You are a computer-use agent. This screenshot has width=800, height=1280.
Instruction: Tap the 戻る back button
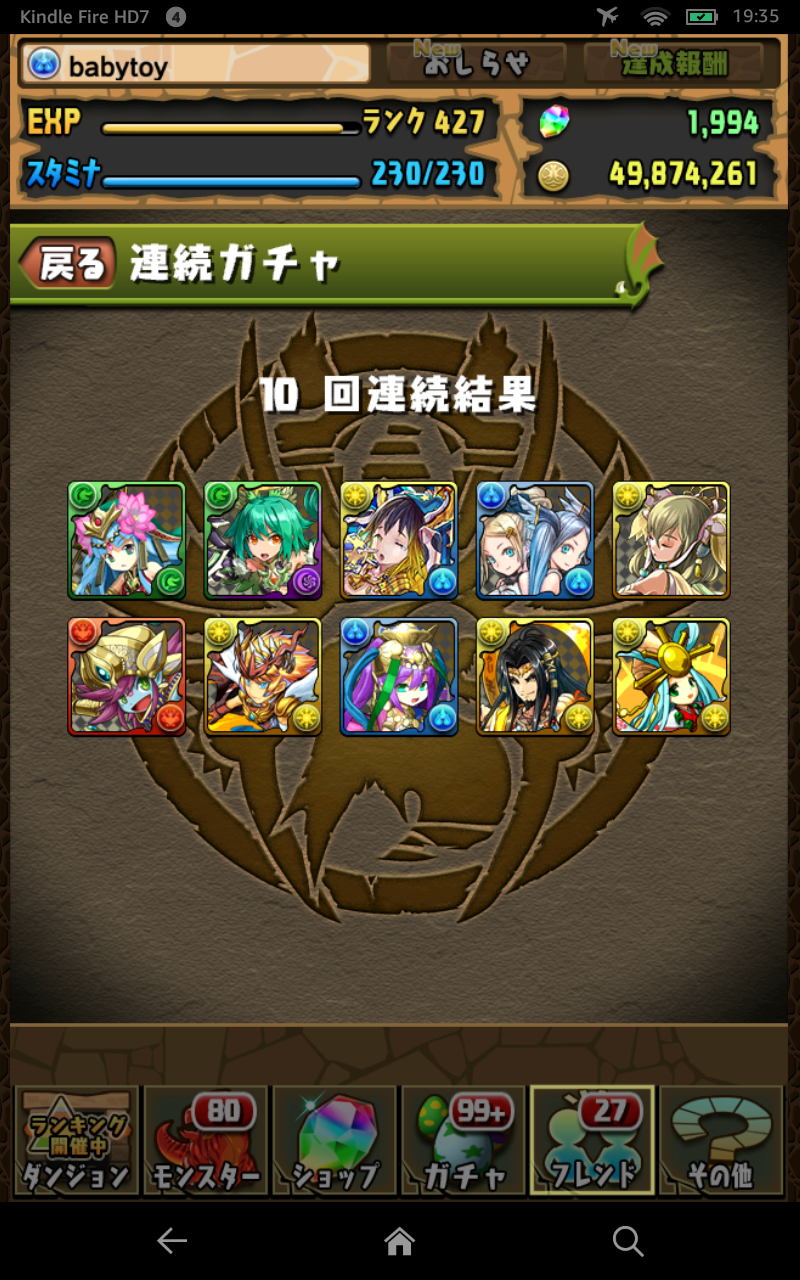tap(72, 265)
